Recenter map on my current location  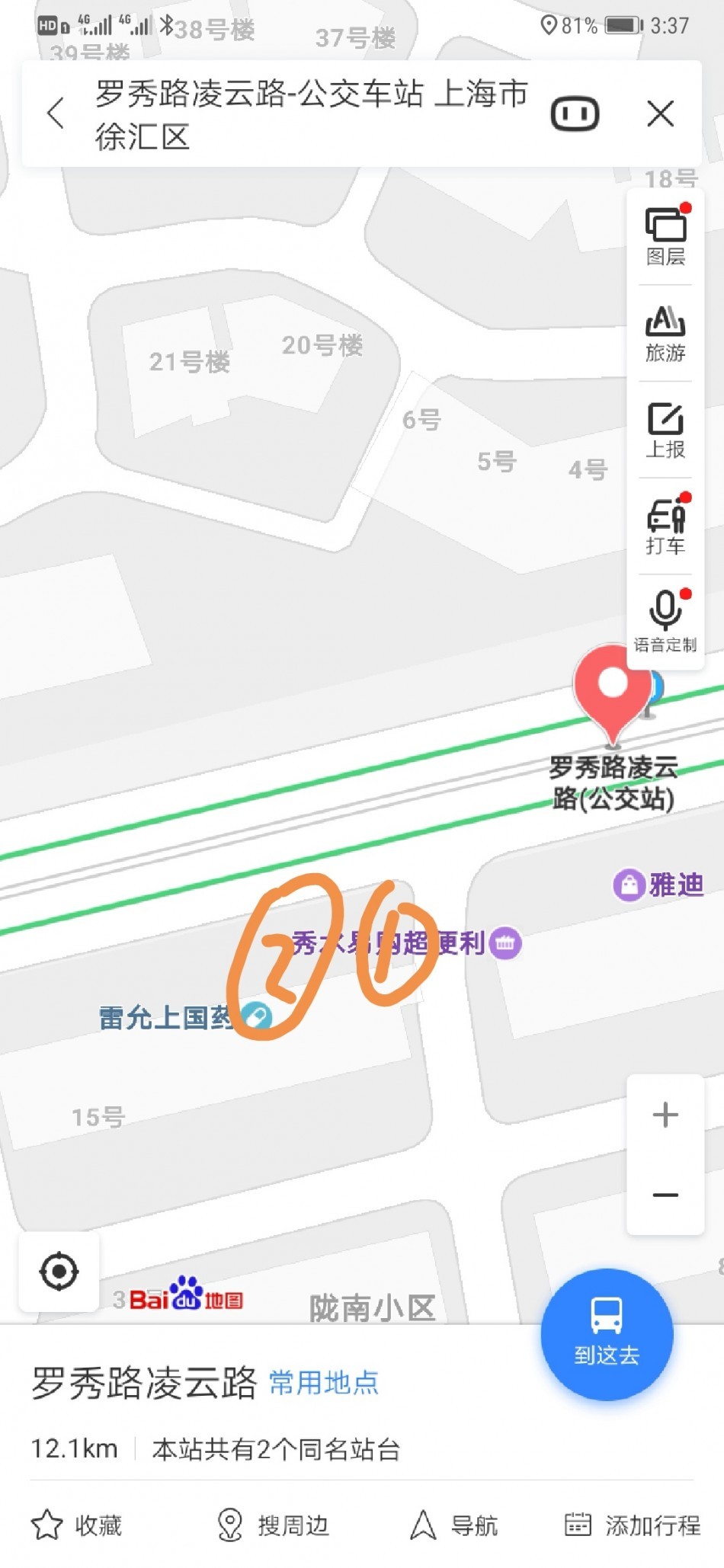pyautogui.click(x=59, y=1272)
